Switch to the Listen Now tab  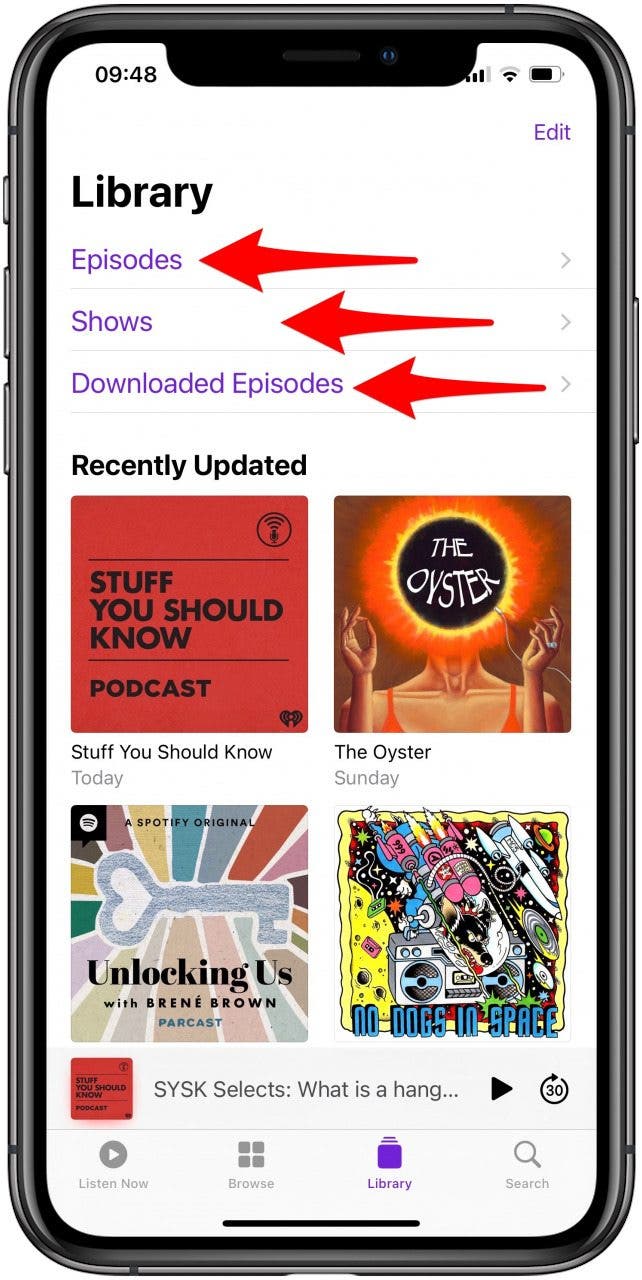113,1166
